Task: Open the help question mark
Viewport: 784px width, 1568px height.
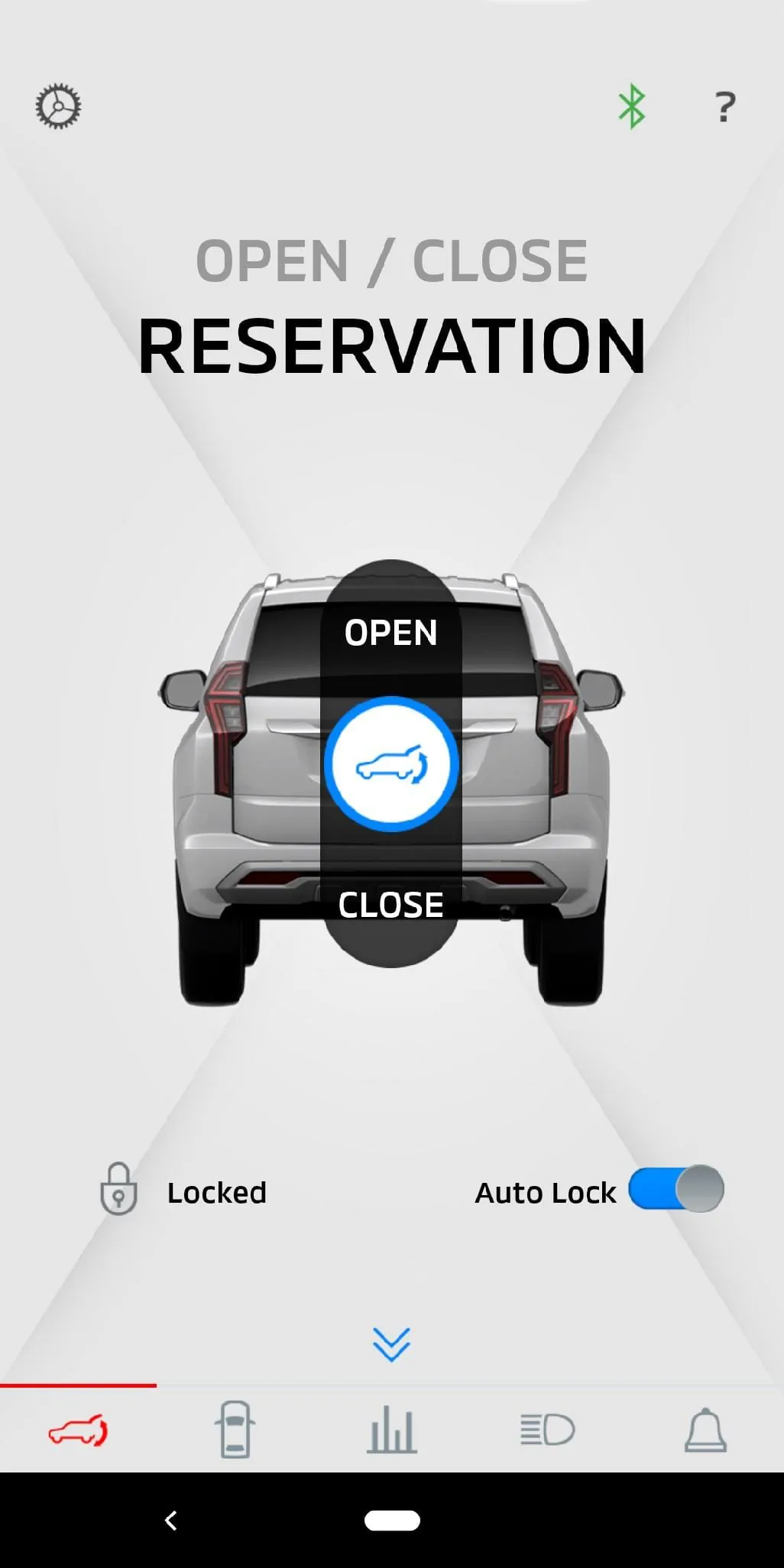Action: point(724,107)
